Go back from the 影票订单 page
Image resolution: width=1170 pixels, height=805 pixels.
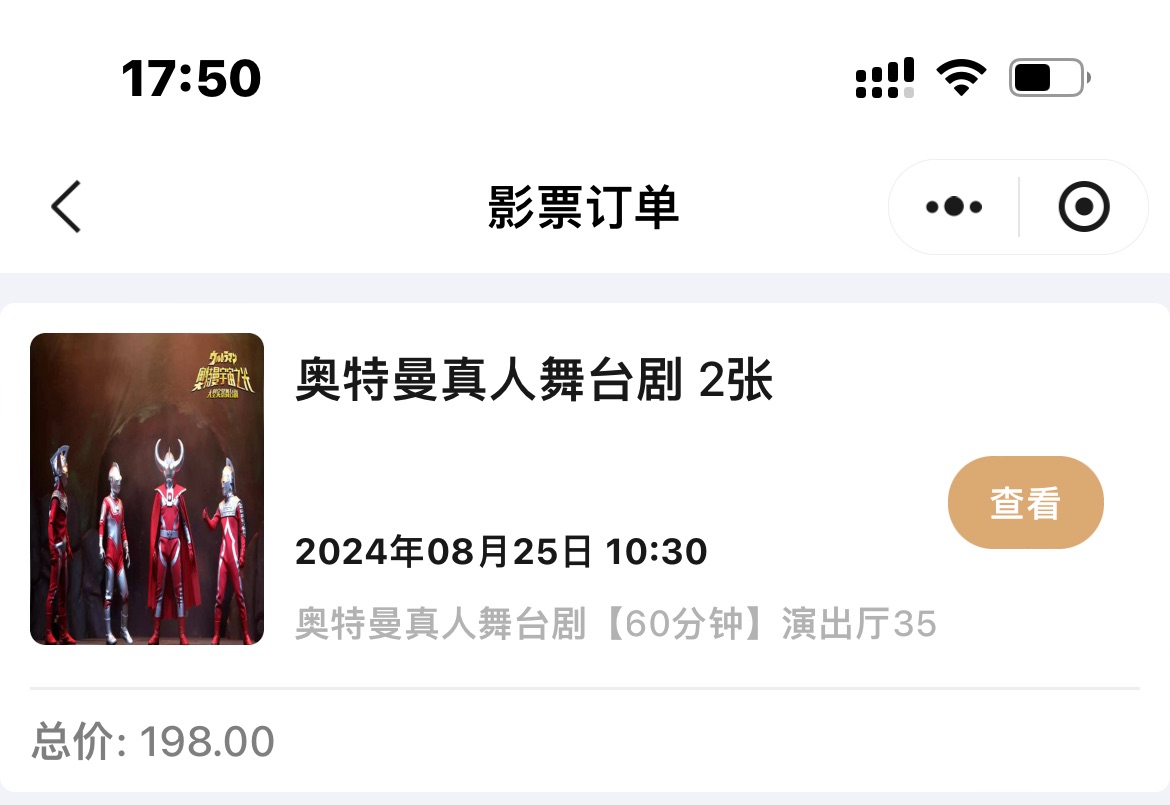point(66,207)
